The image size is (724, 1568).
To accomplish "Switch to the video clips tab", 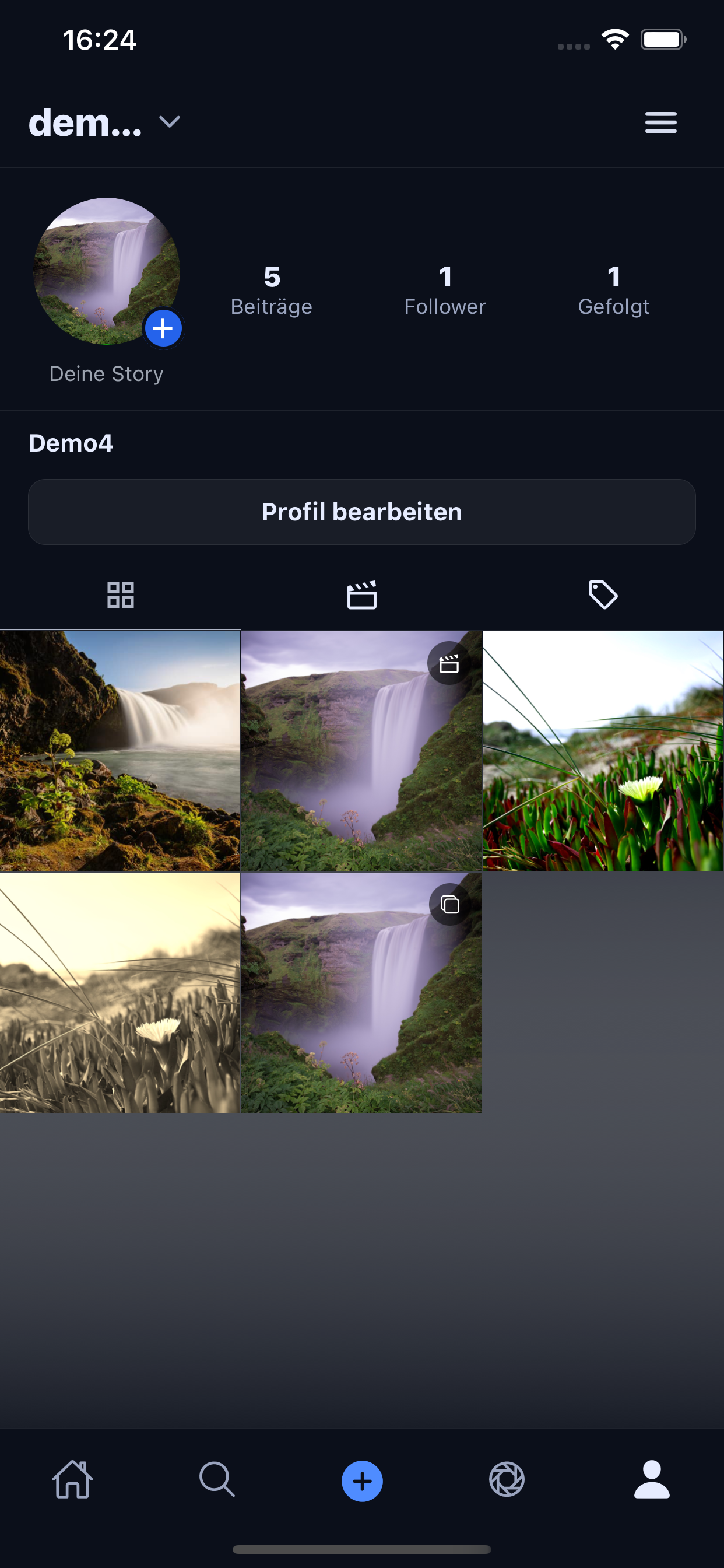I will coord(362,594).
